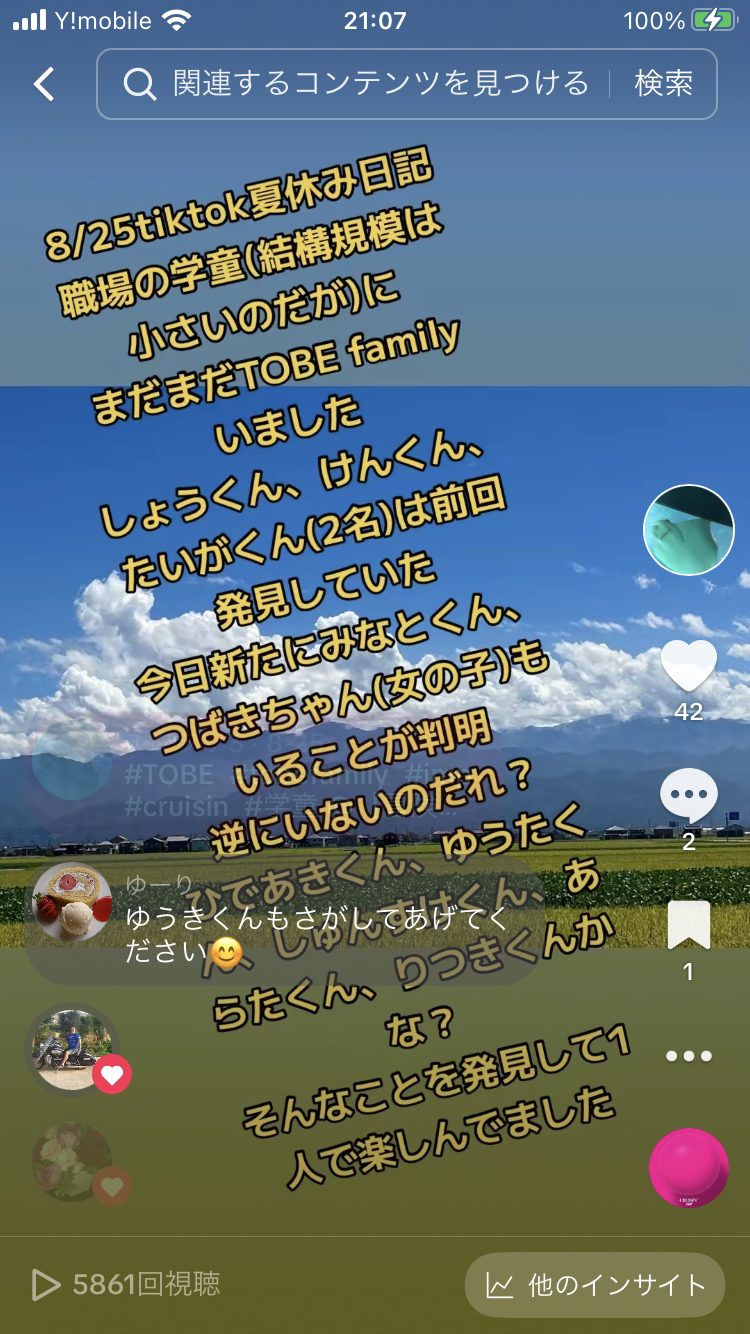Bookmark this video

688,926
